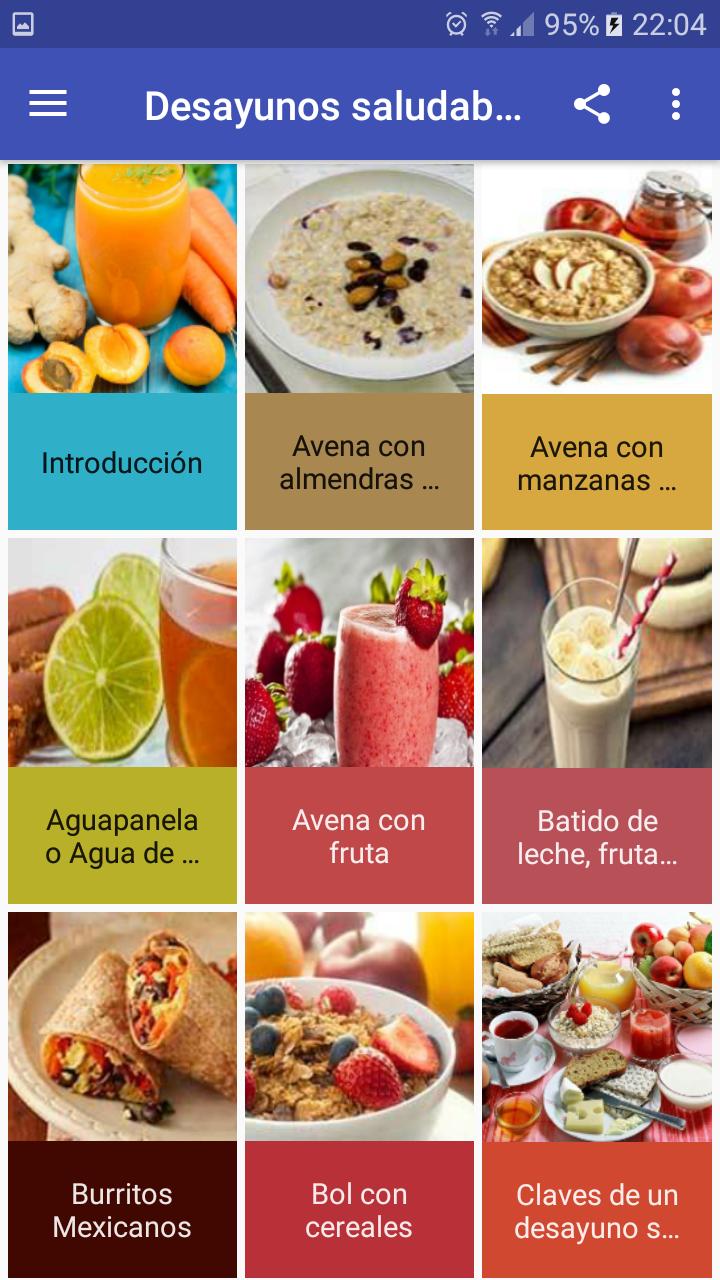Viewport: 720px width, 1280px height.
Task: Tap the smoothie image on Batido card
Action: coord(596,652)
